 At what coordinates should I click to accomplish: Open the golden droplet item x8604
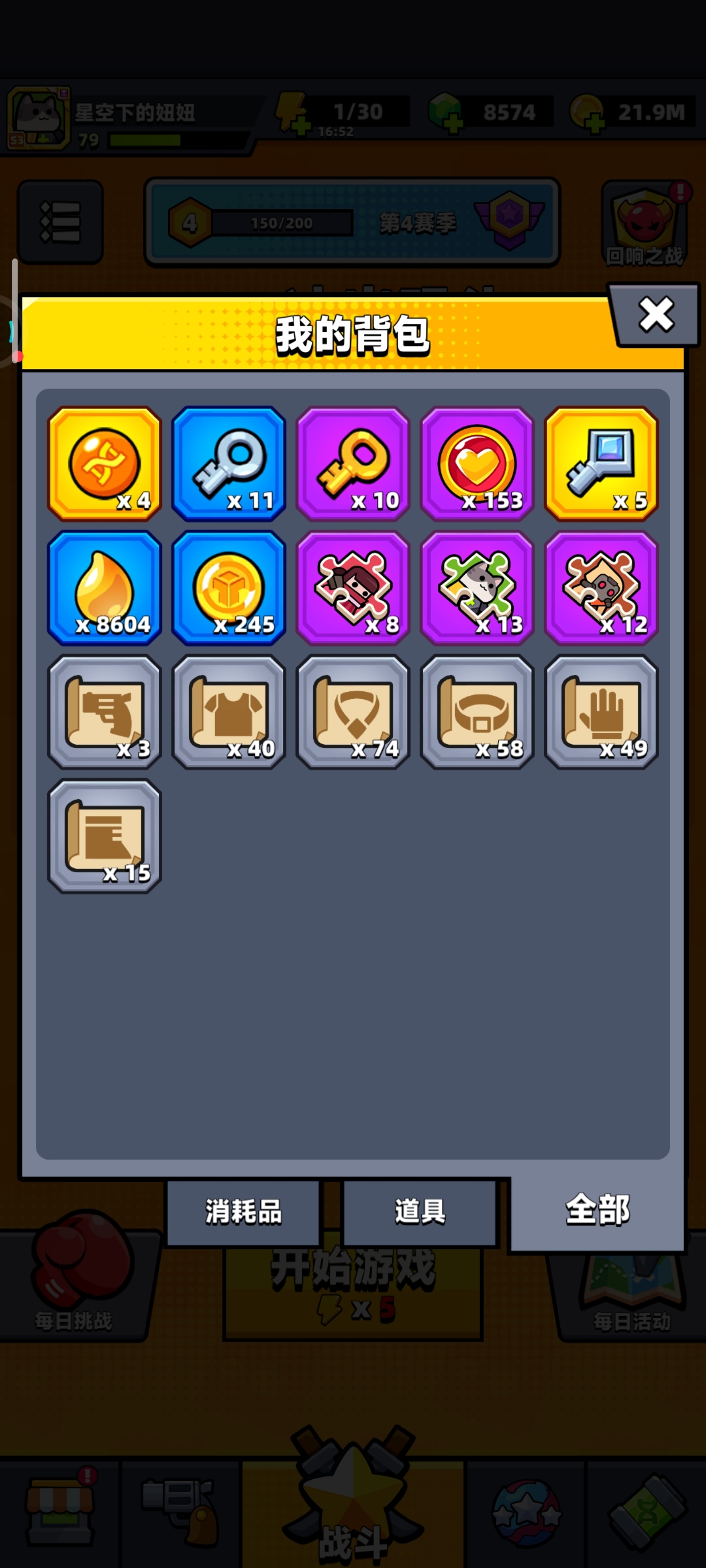105,588
